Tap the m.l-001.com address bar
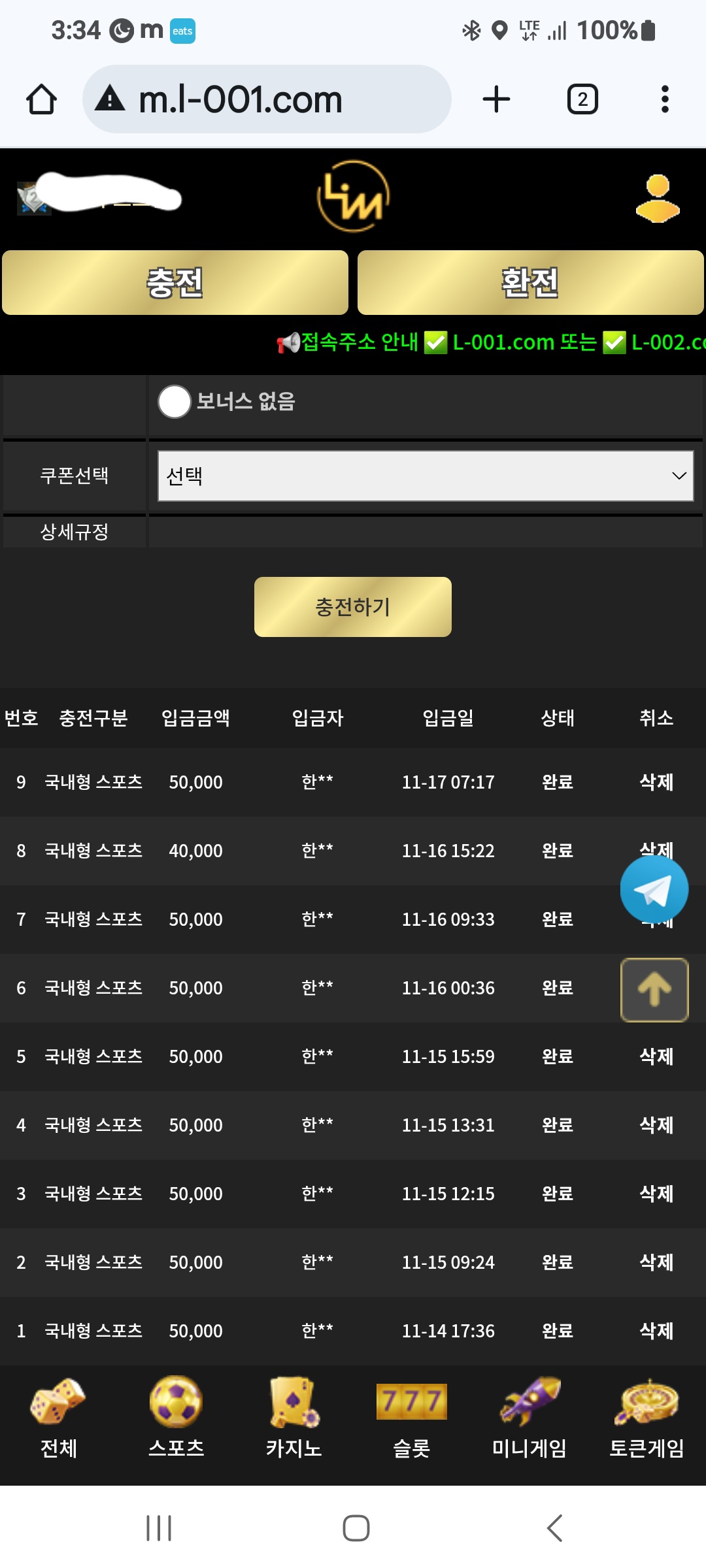Image resolution: width=706 pixels, height=1568 pixels. pos(267,99)
